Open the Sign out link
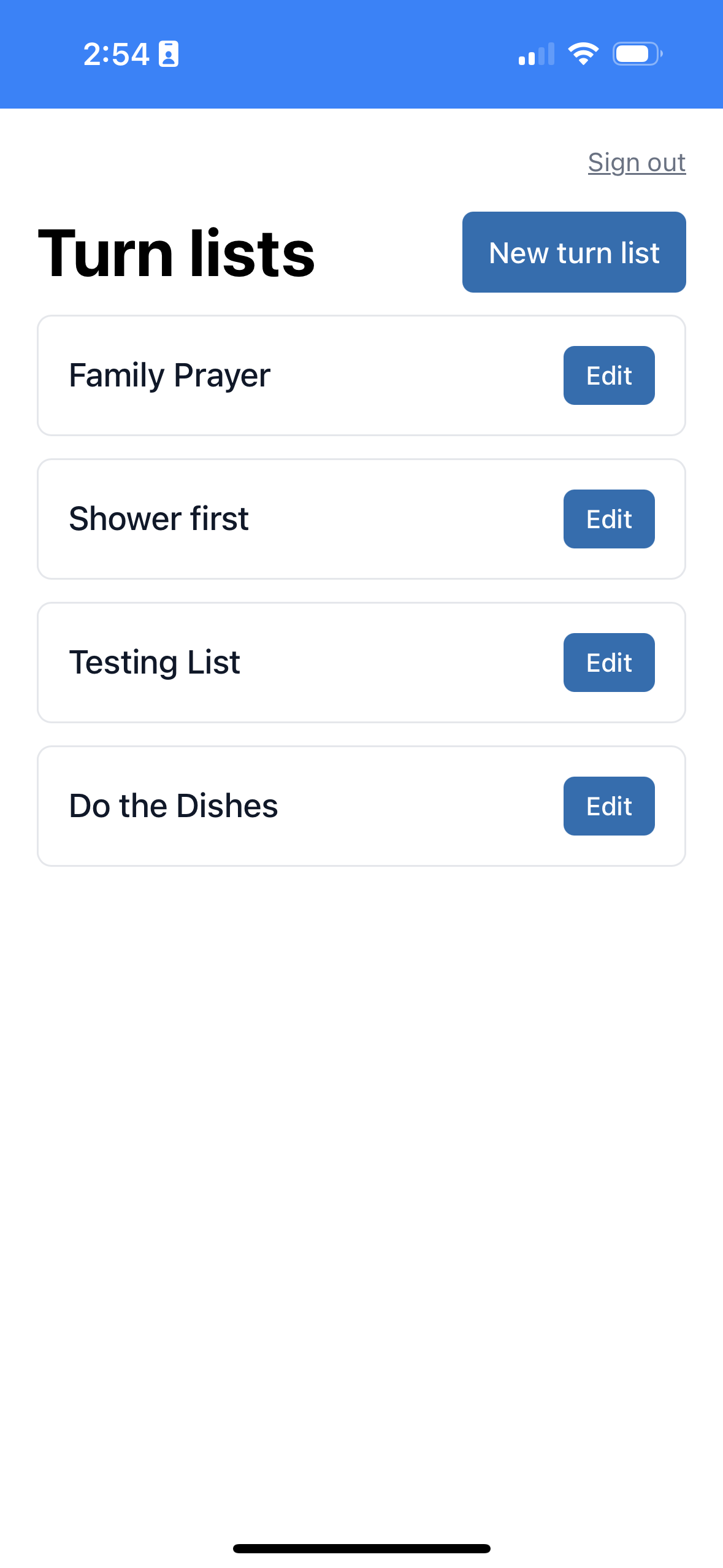723x1568 pixels. pyautogui.click(x=637, y=162)
